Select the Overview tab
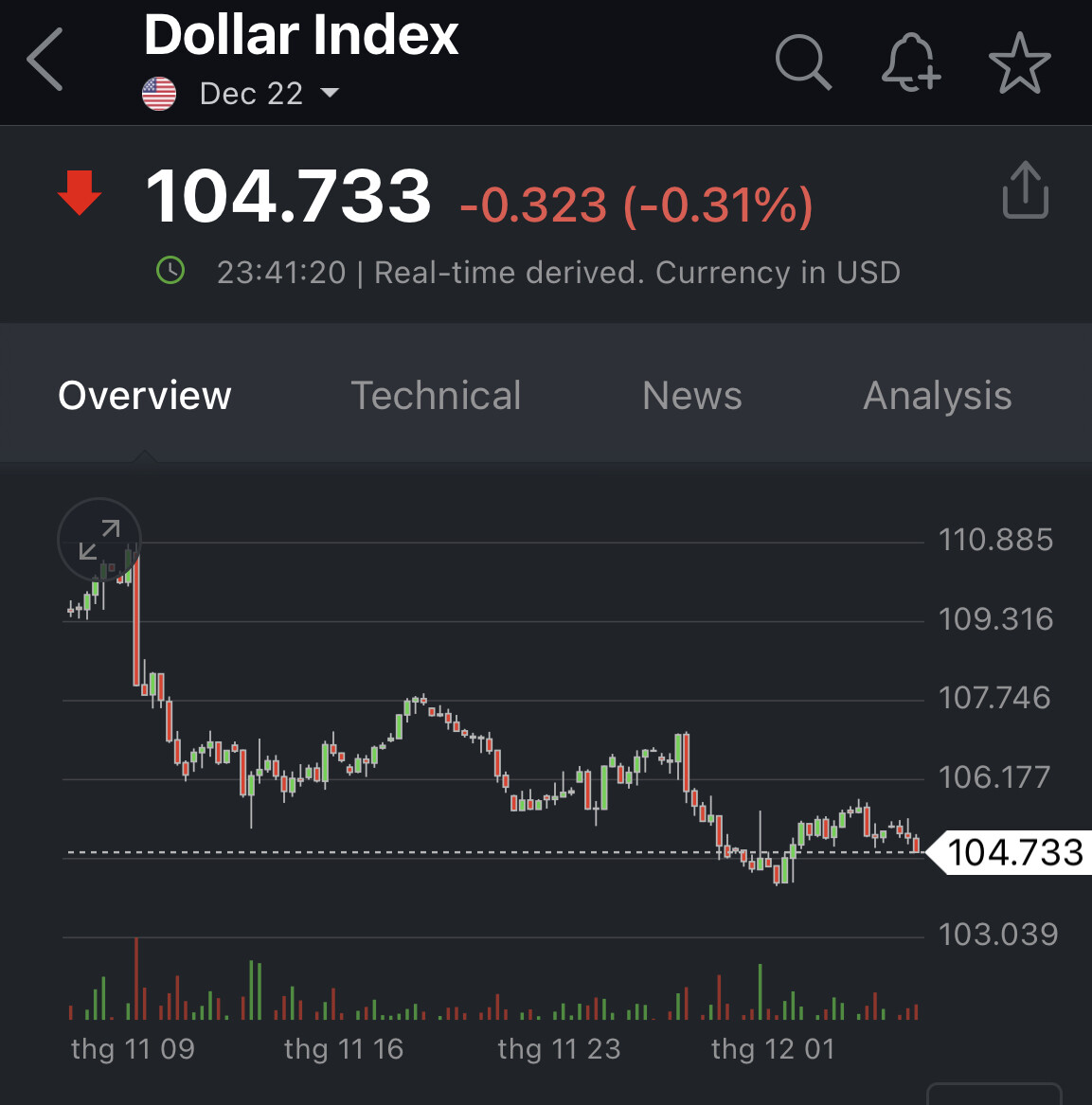This screenshot has height=1105, width=1092. point(145,396)
